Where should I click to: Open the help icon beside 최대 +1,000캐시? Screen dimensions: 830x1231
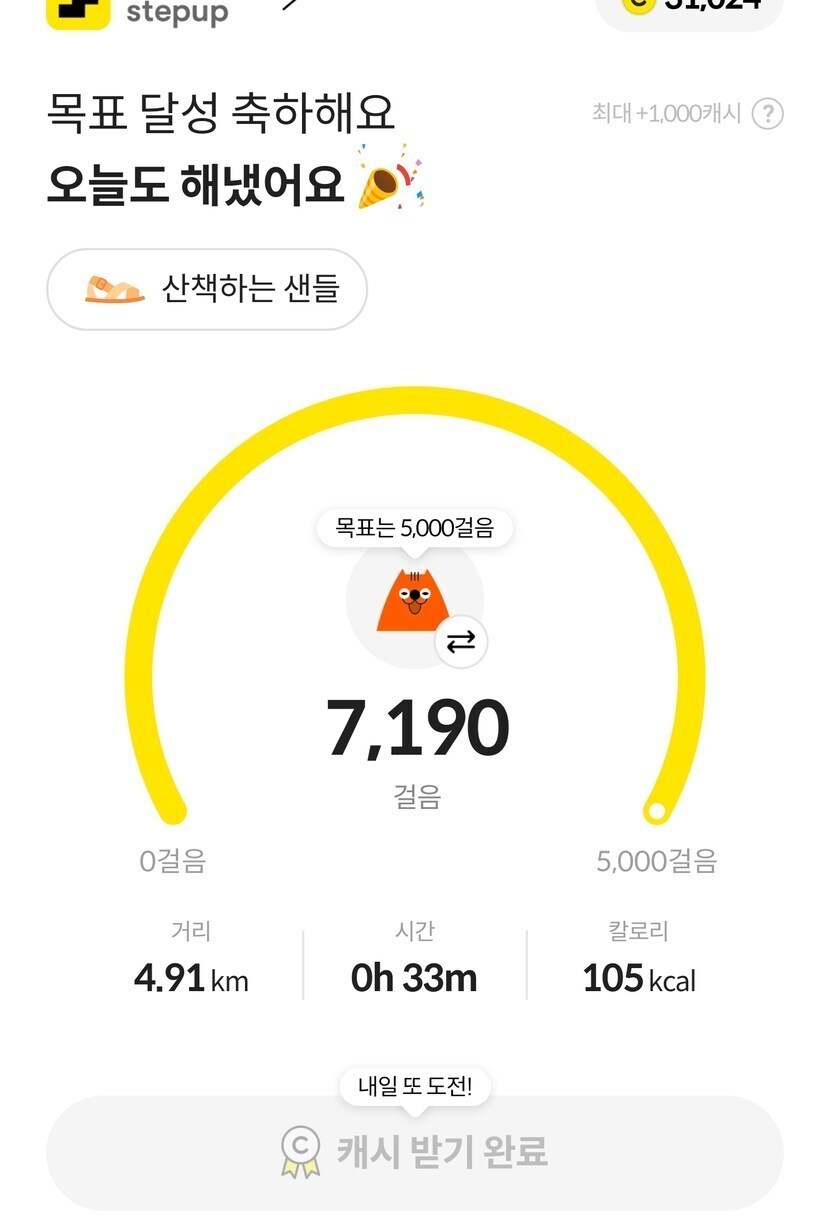(767, 114)
